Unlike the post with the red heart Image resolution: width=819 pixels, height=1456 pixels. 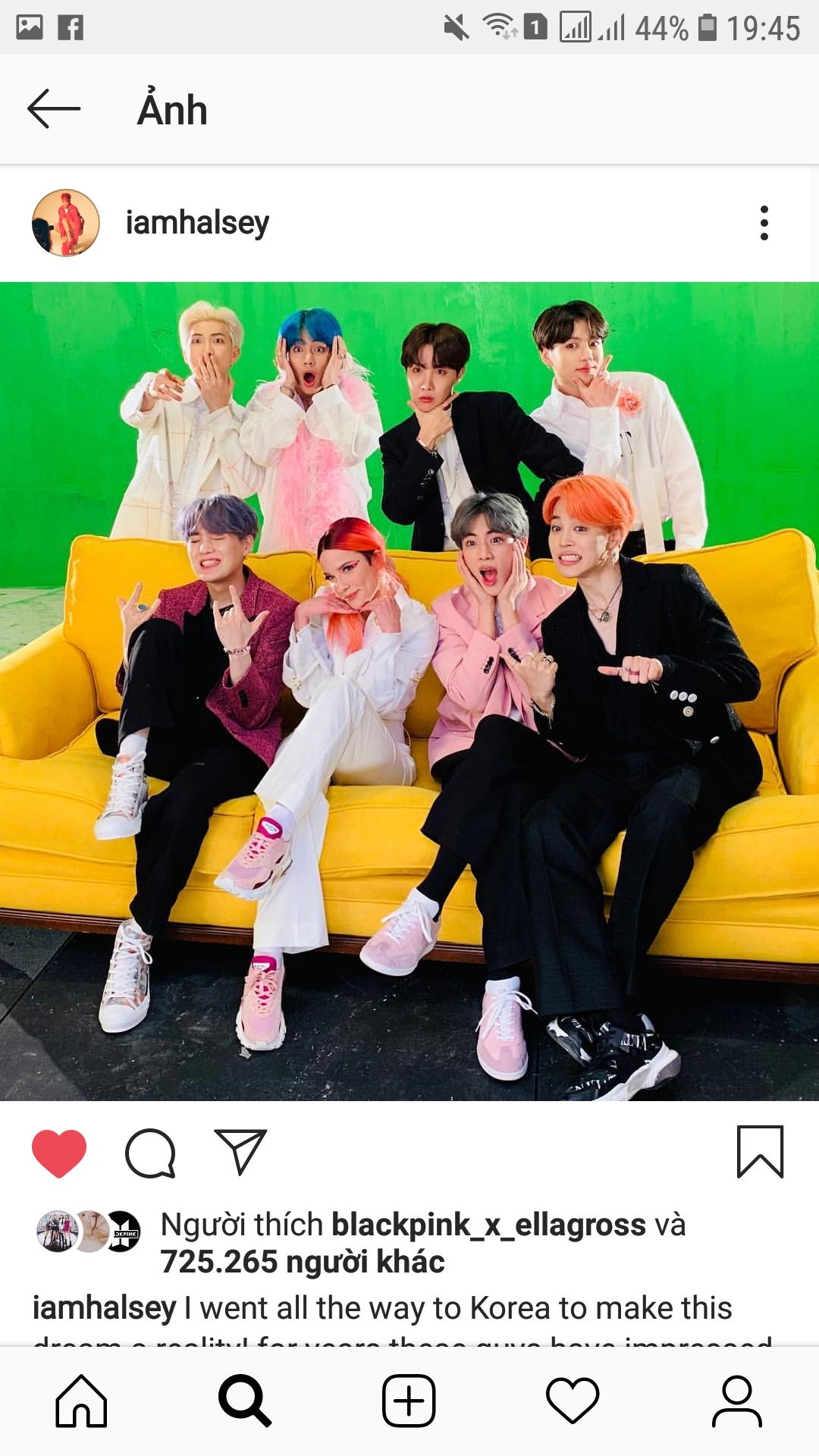pyautogui.click(x=59, y=1153)
